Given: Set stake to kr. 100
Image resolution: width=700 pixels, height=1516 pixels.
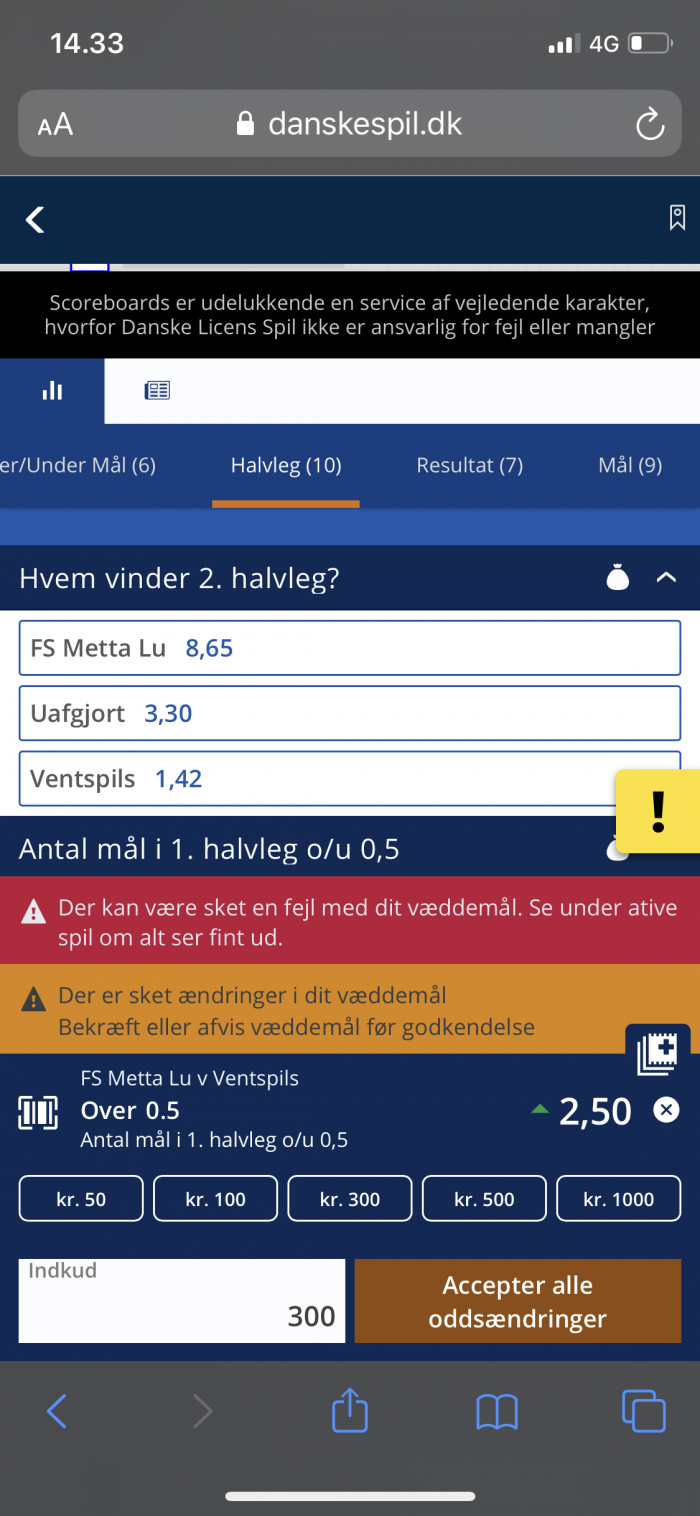Looking at the screenshot, I should pos(216,1199).
